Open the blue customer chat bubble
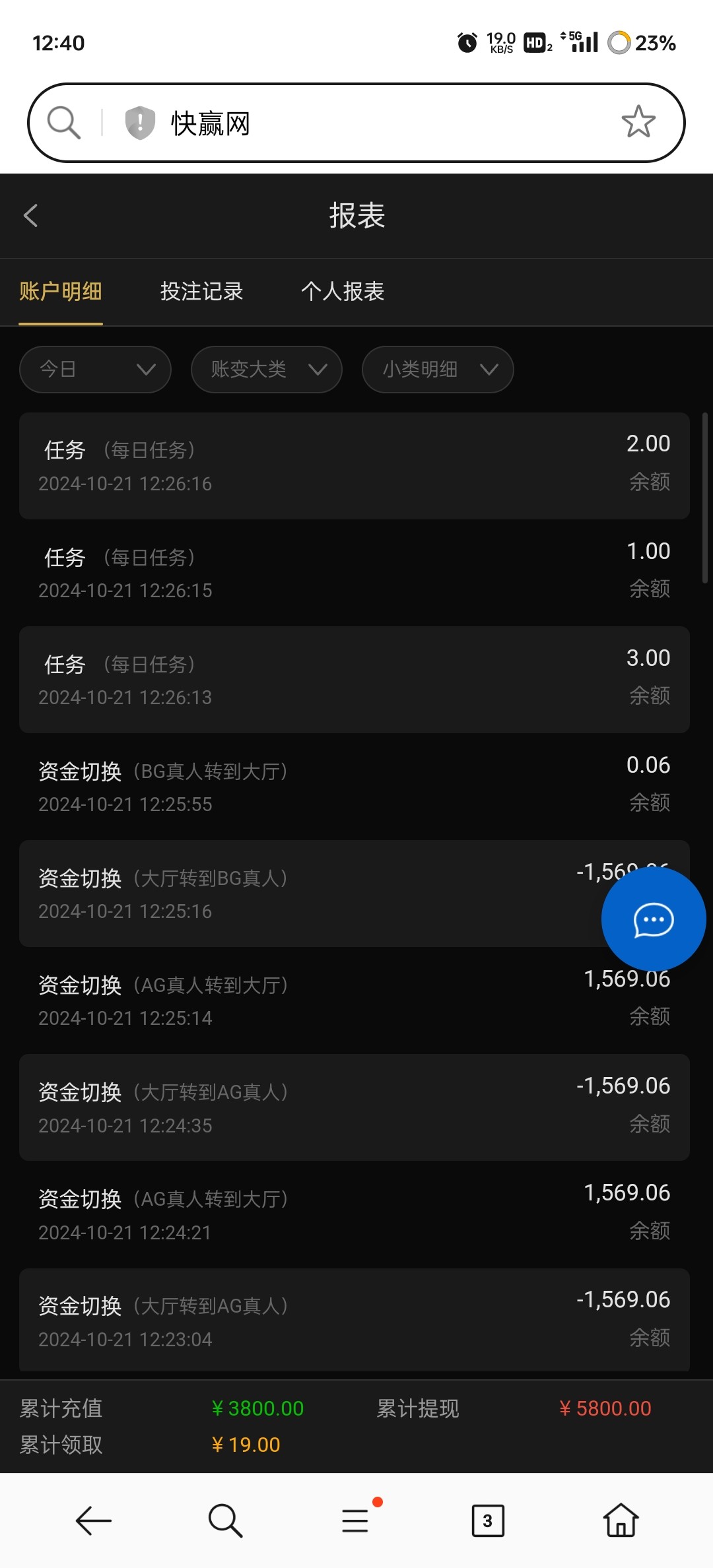713x1568 pixels. tap(654, 919)
